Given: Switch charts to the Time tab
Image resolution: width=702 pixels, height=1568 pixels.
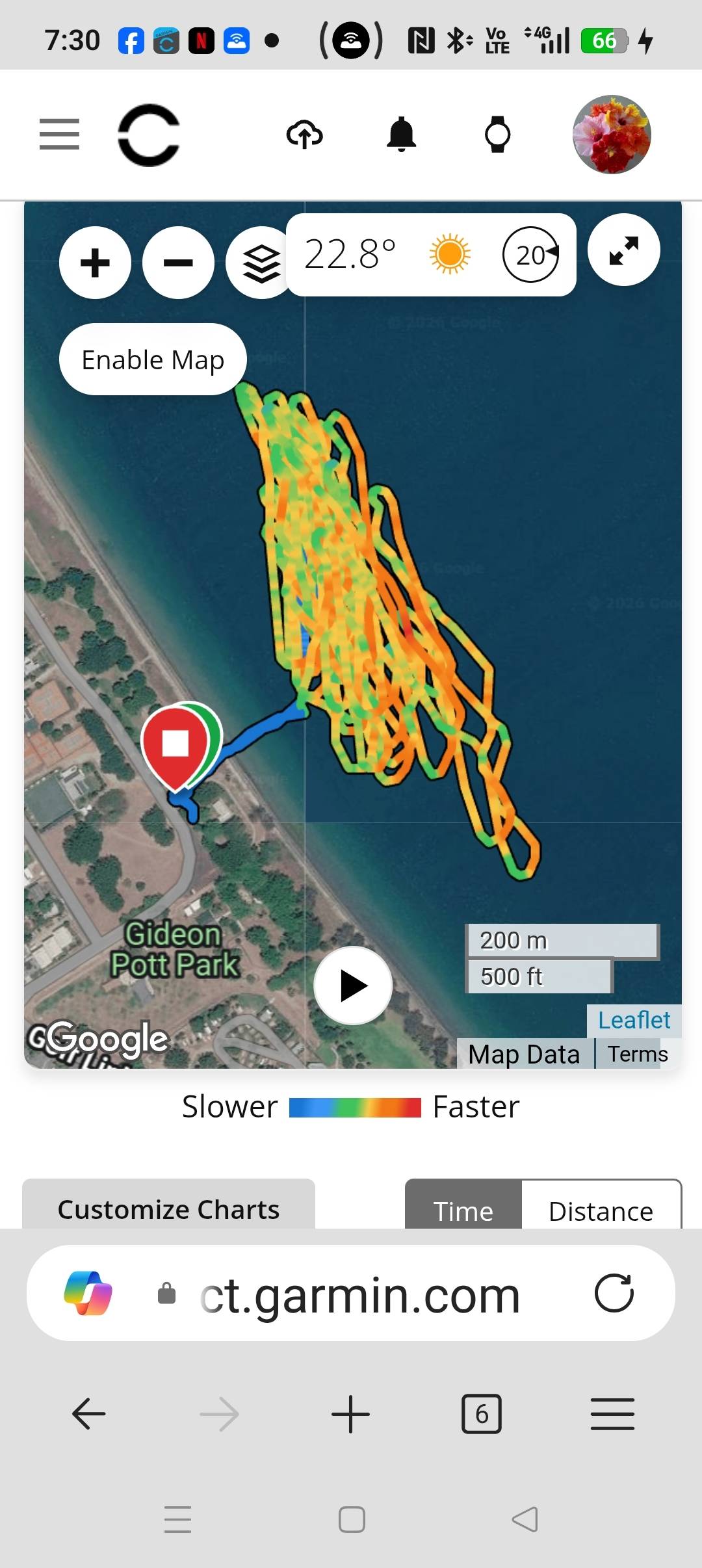Looking at the screenshot, I should click(x=463, y=1209).
